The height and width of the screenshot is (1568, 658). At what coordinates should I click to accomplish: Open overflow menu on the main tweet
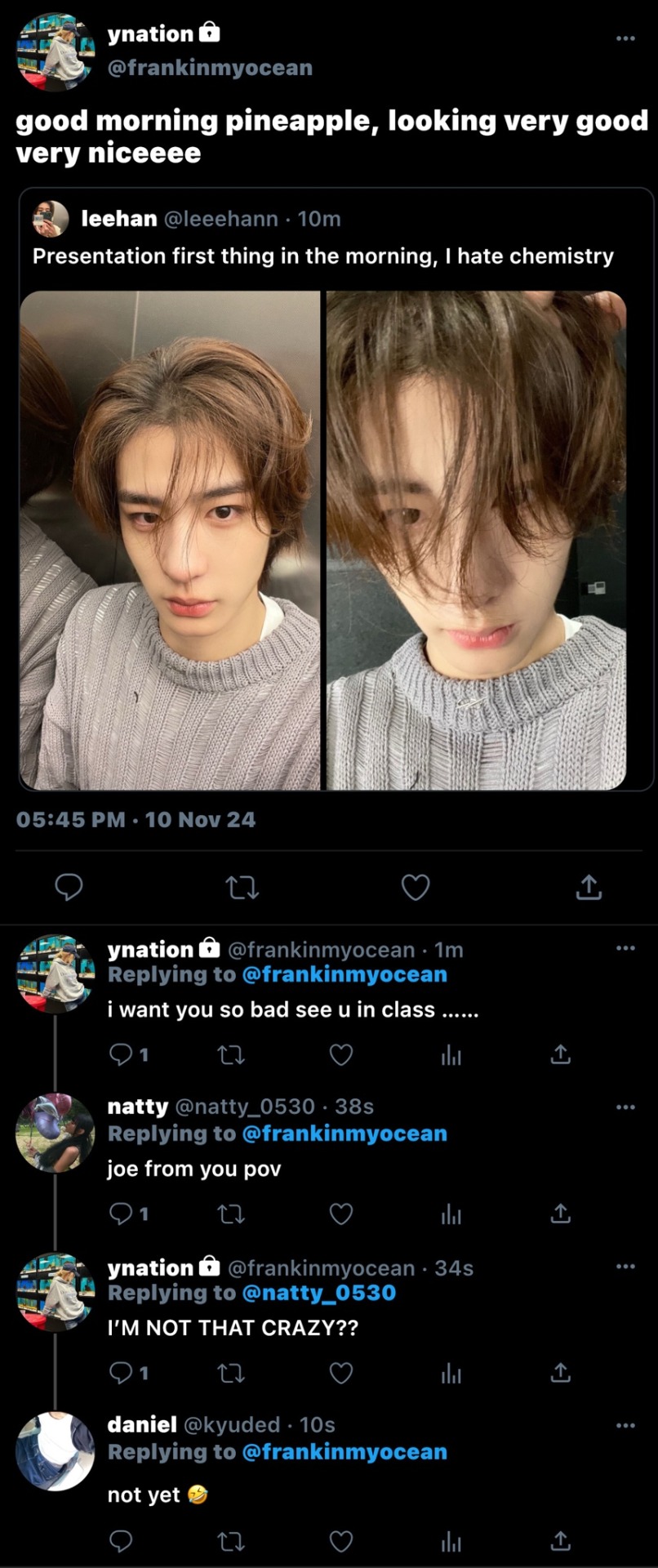tap(625, 38)
